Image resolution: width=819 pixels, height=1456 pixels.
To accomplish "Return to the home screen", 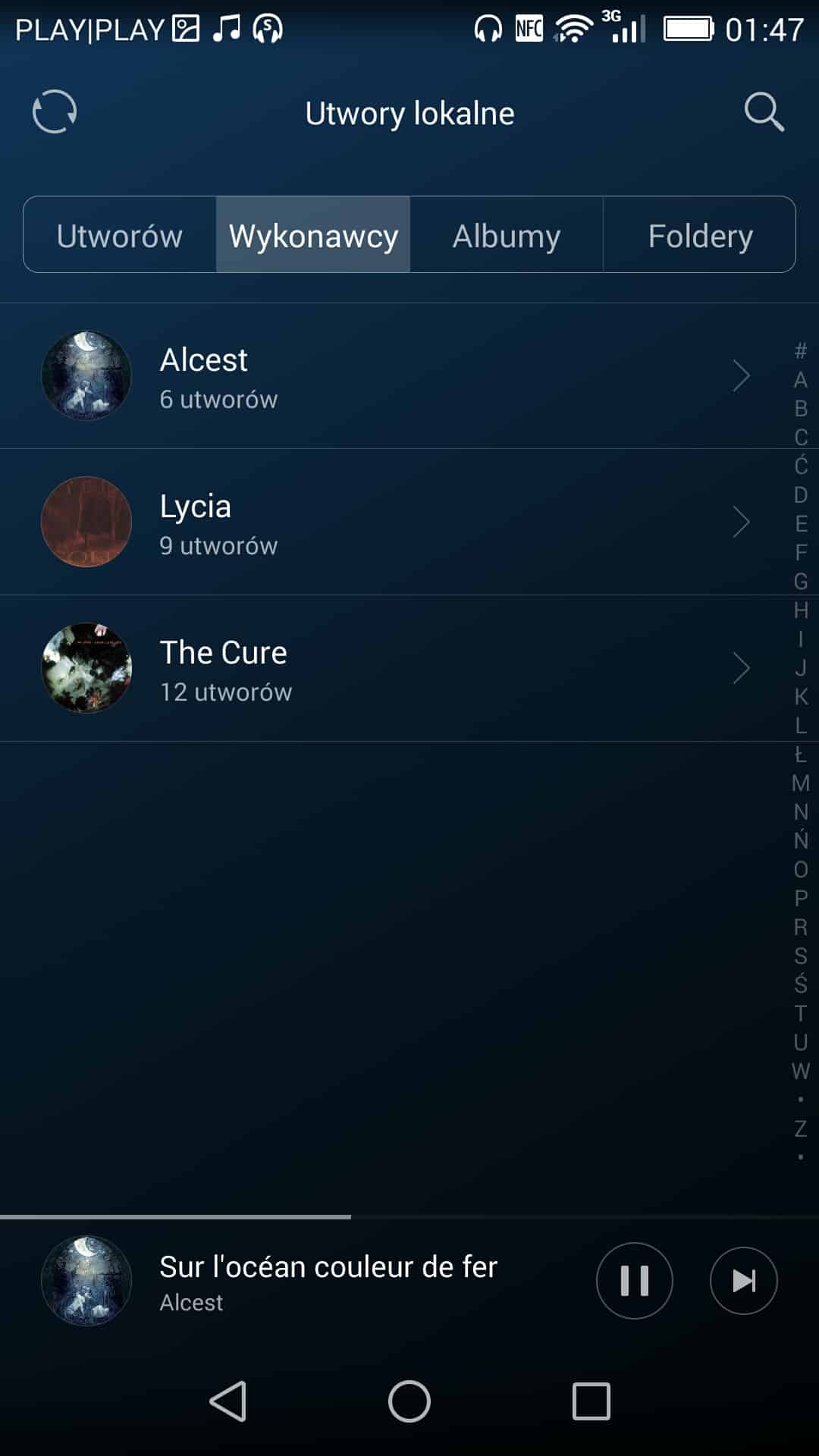I will pos(409,1401).
